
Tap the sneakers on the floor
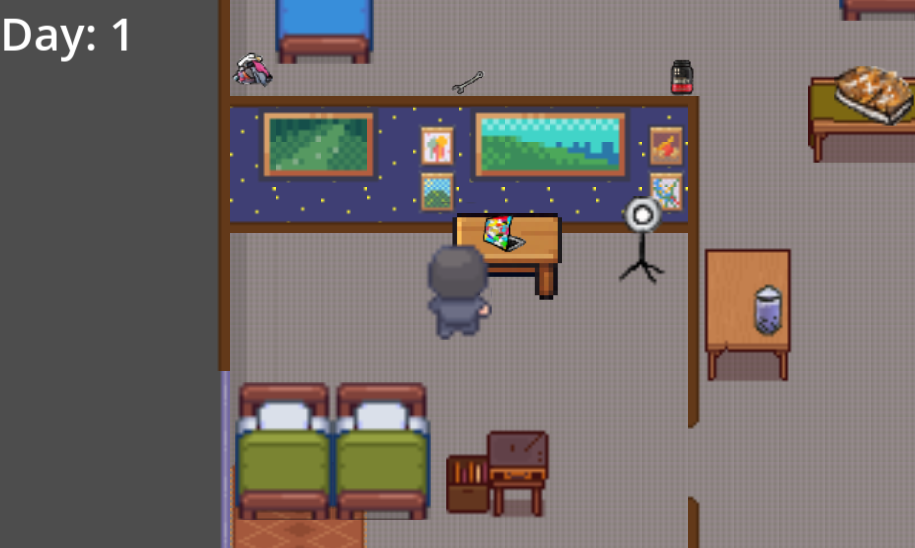[252, 70]
